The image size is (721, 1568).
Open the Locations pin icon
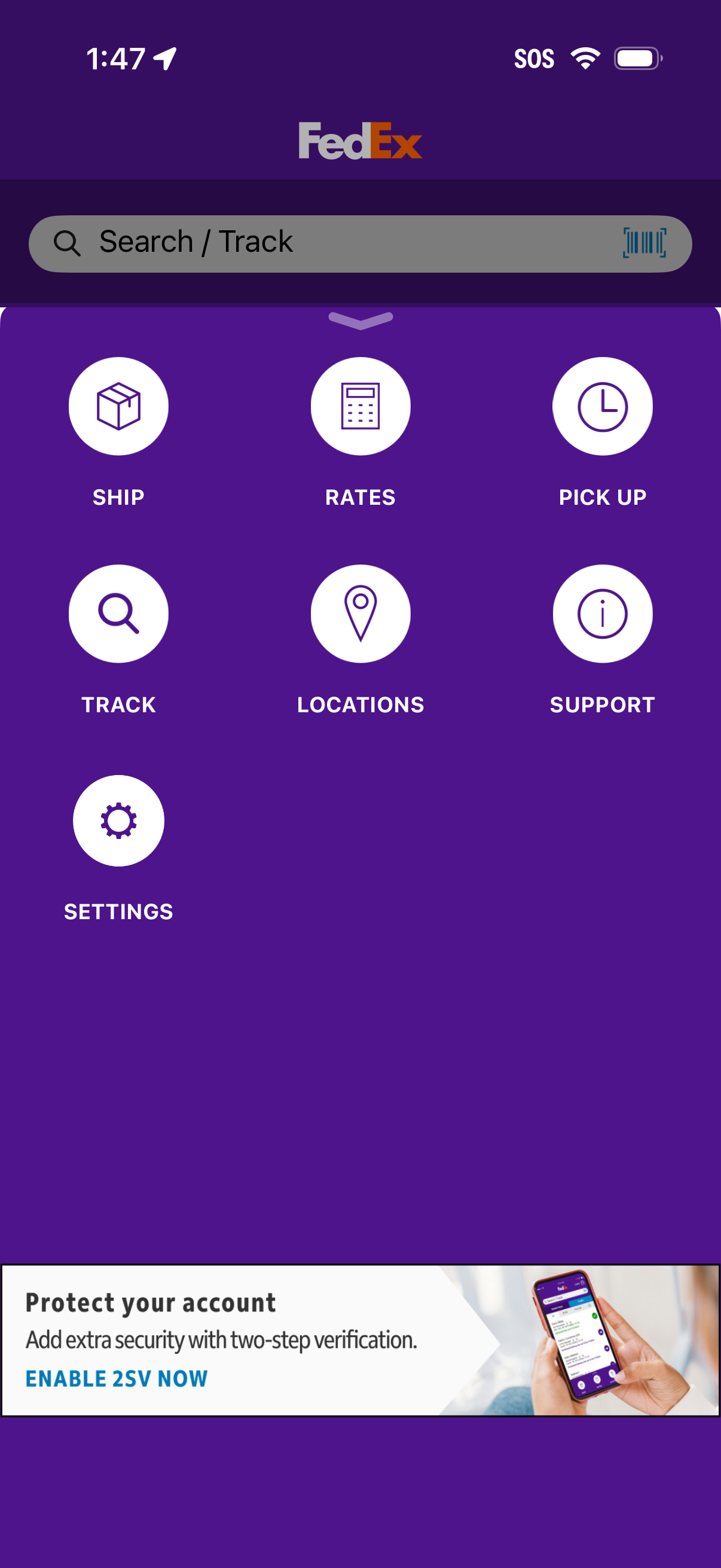[360, 614]
